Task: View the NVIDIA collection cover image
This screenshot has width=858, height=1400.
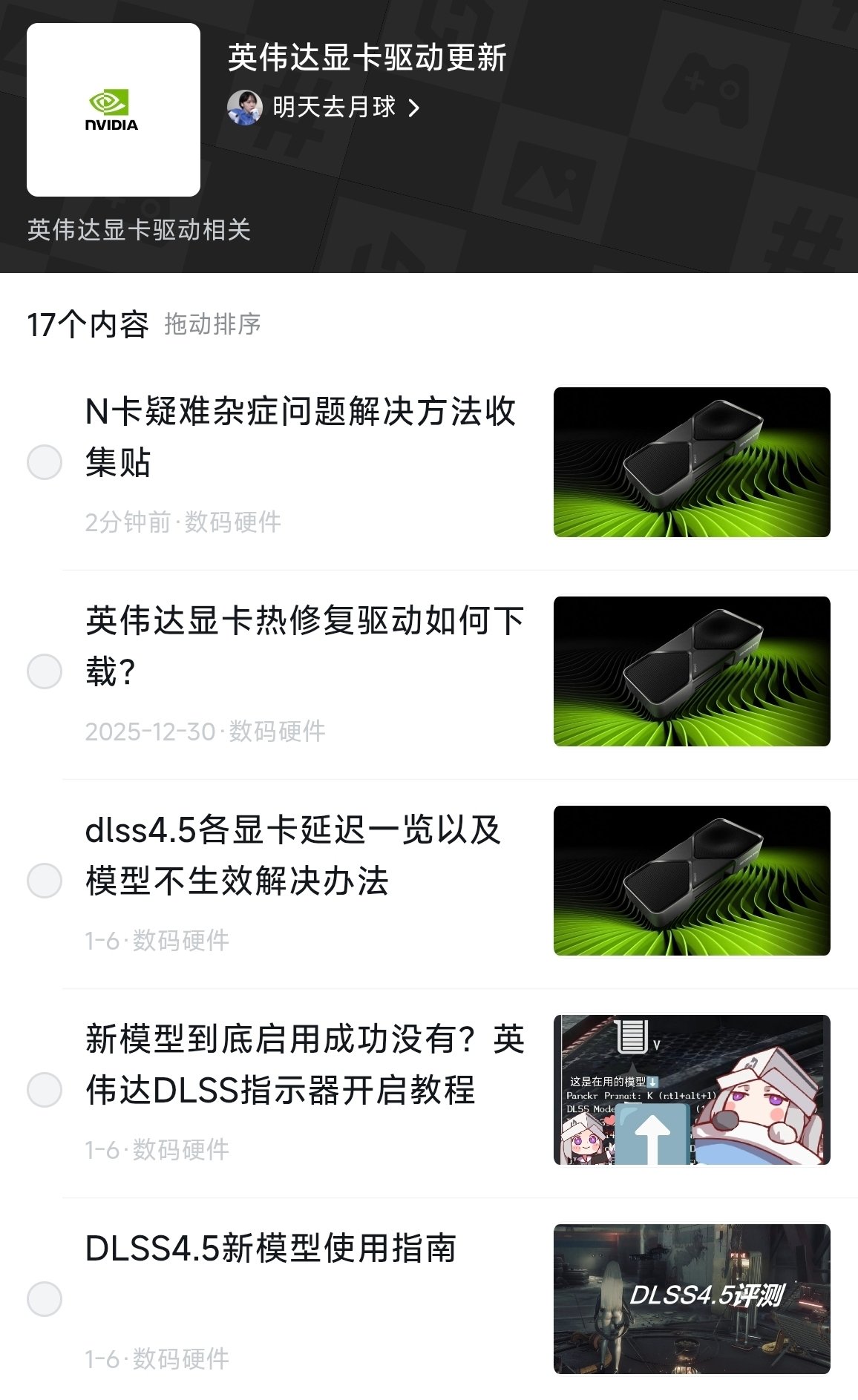Action: tap(114, 110)
